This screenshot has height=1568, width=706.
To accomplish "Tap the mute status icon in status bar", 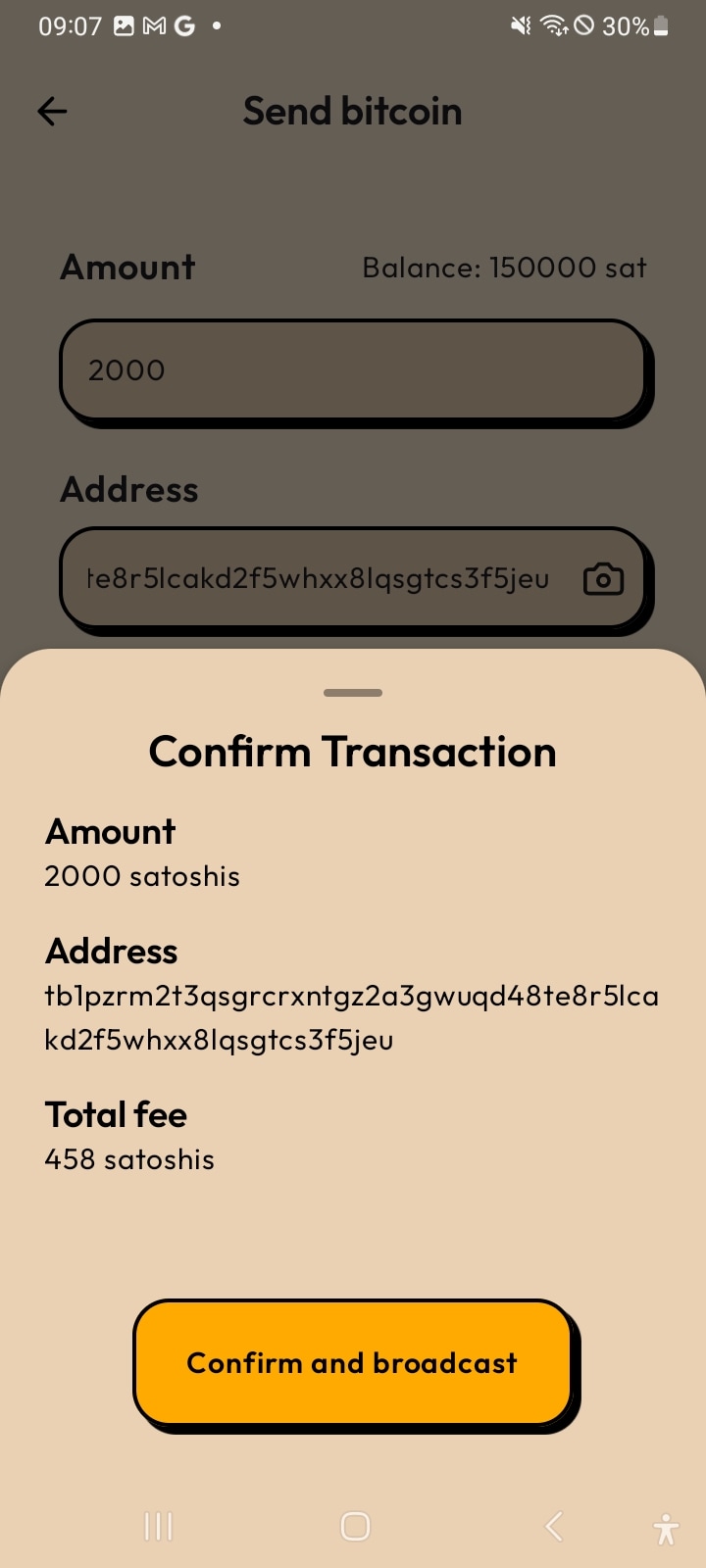I will point(521,25).
